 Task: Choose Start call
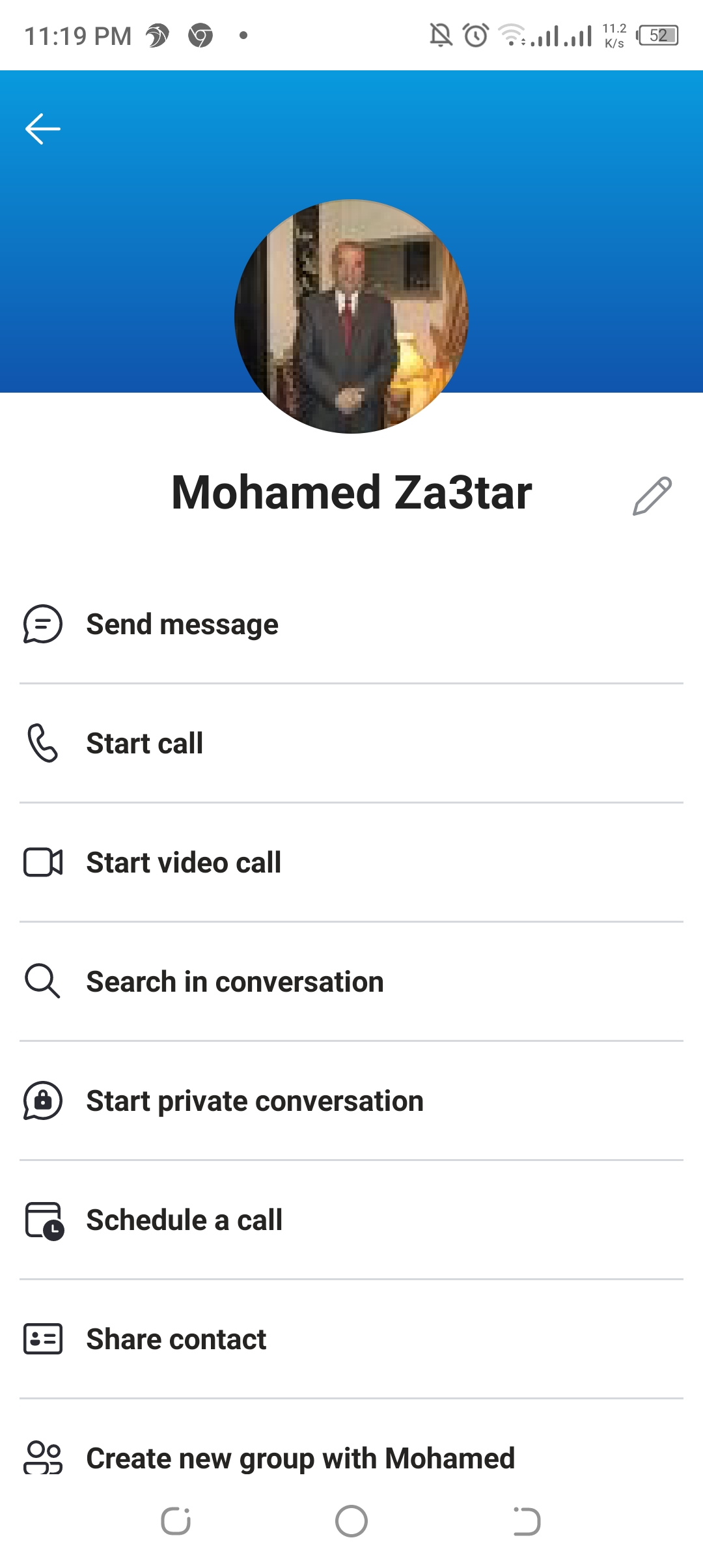click(x=351, y=744)
